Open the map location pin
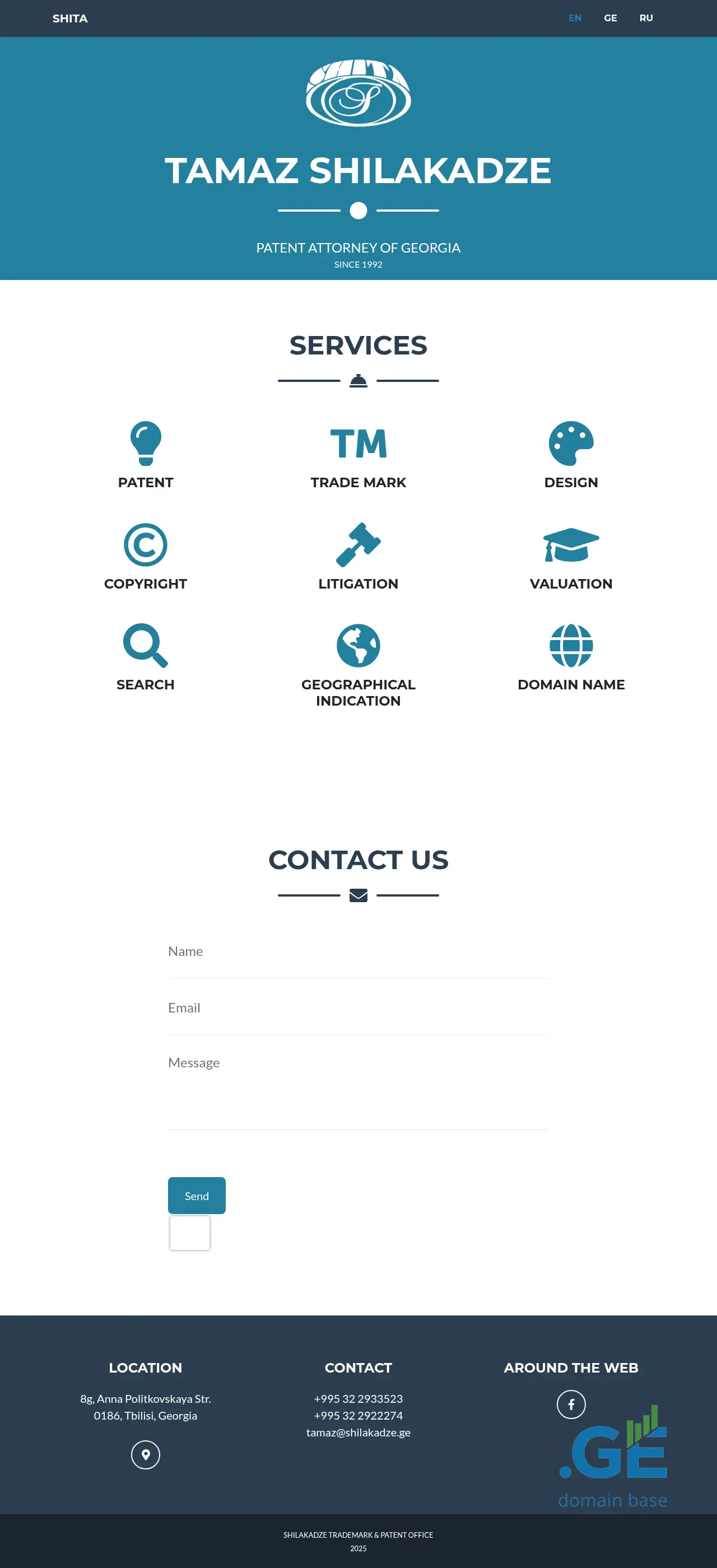The height and width of the screenshot is (1568, 717). click(146, 1455)
